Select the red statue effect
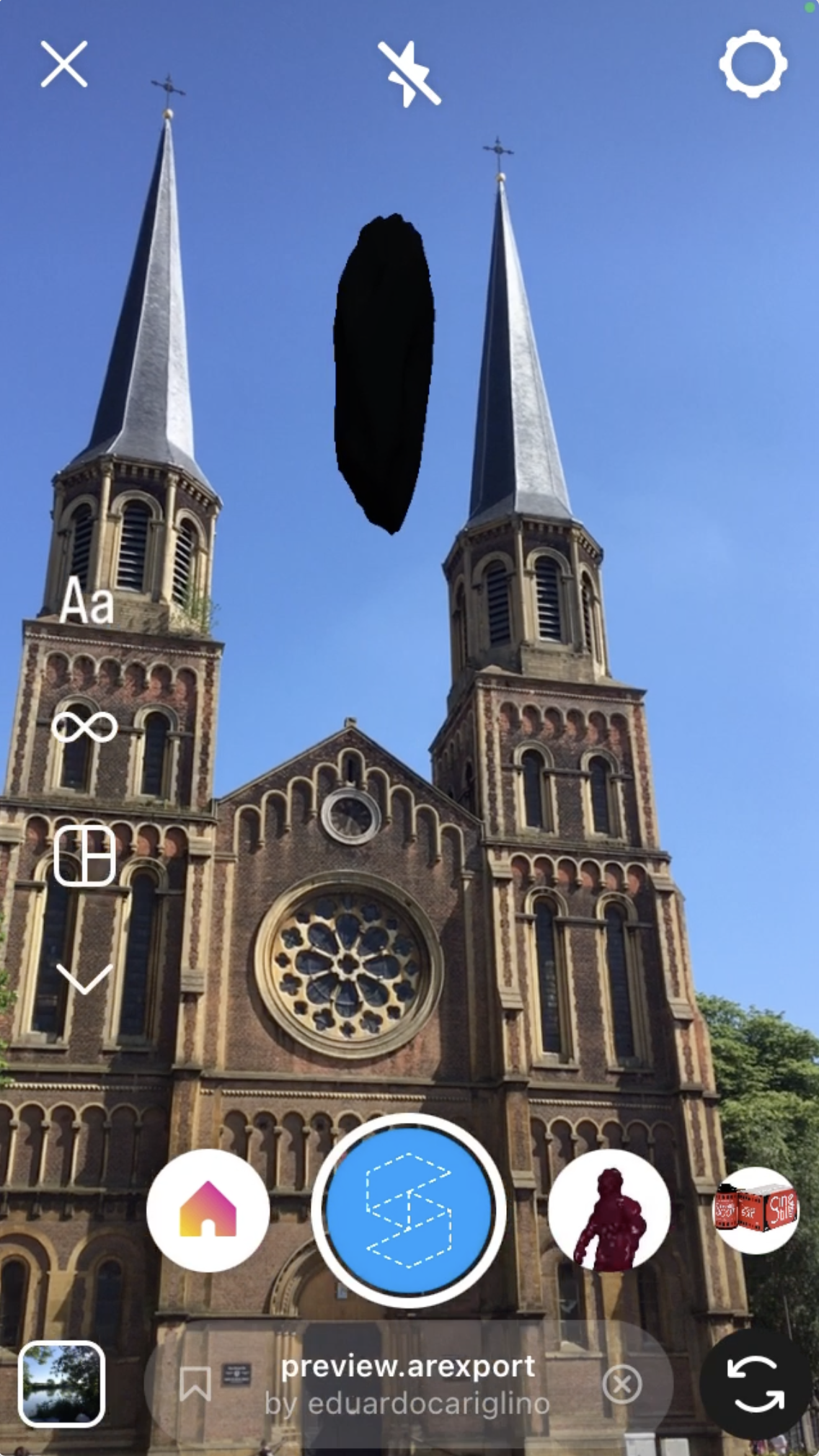Image resolution: width=819 pixels, height=1456 pixels. pos(609,1211)
